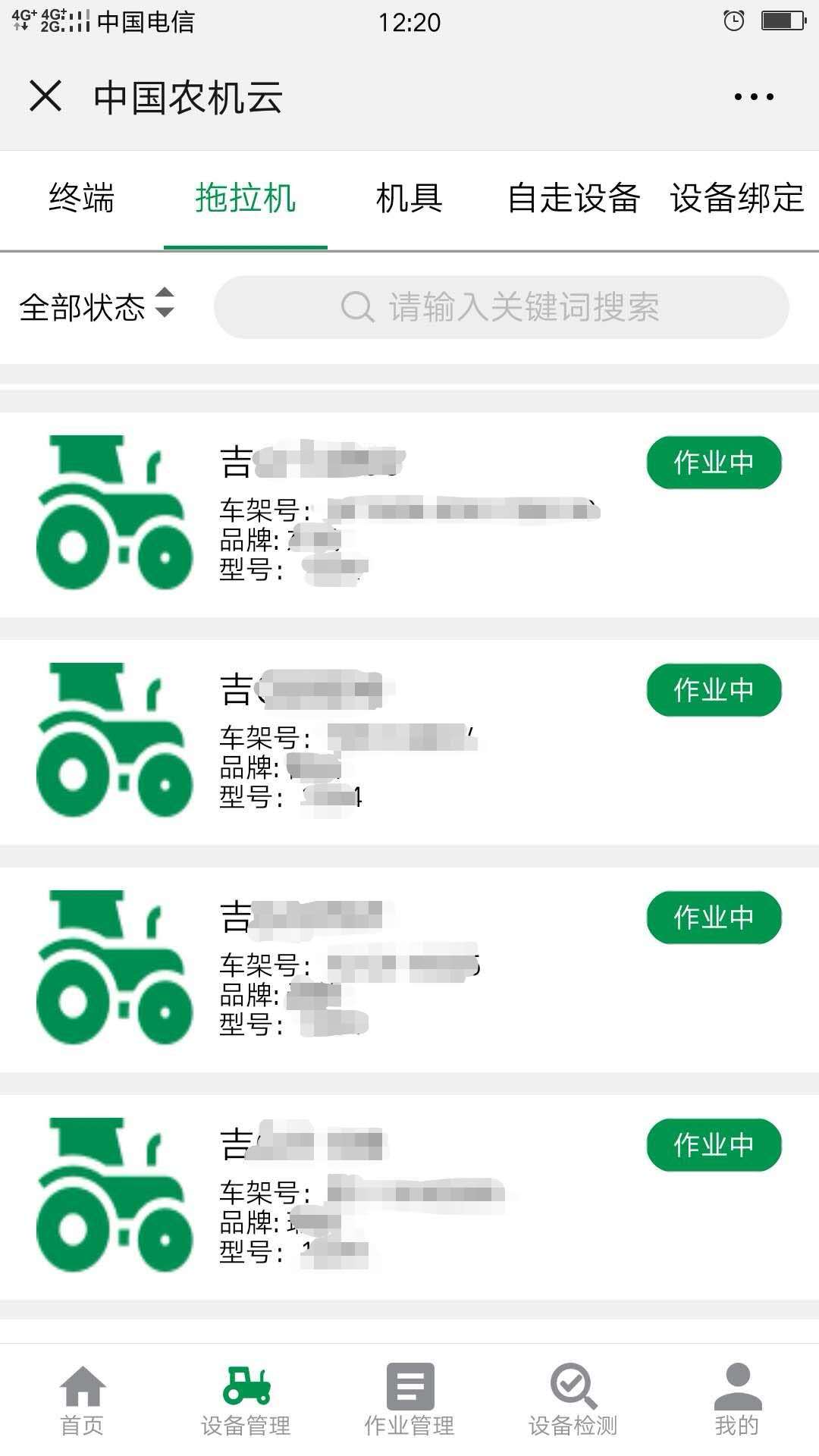The height and width of the screenshot is (1456, 819).
Task: Go to the 我的 profile tab
Action: tap(736, 1400)
